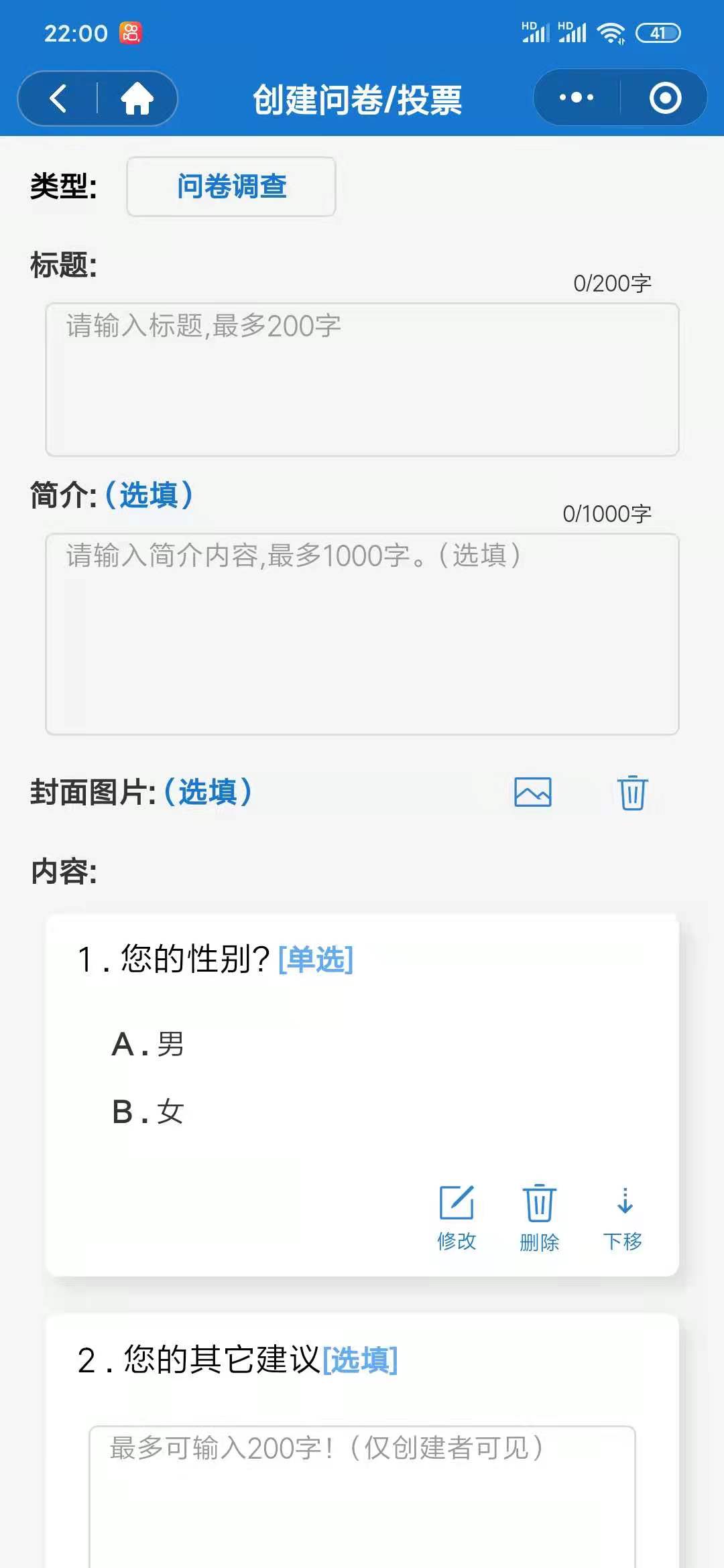Delete the cover image with trash icon
Viewport: 724px width, 1568px height.
(632, 793)
